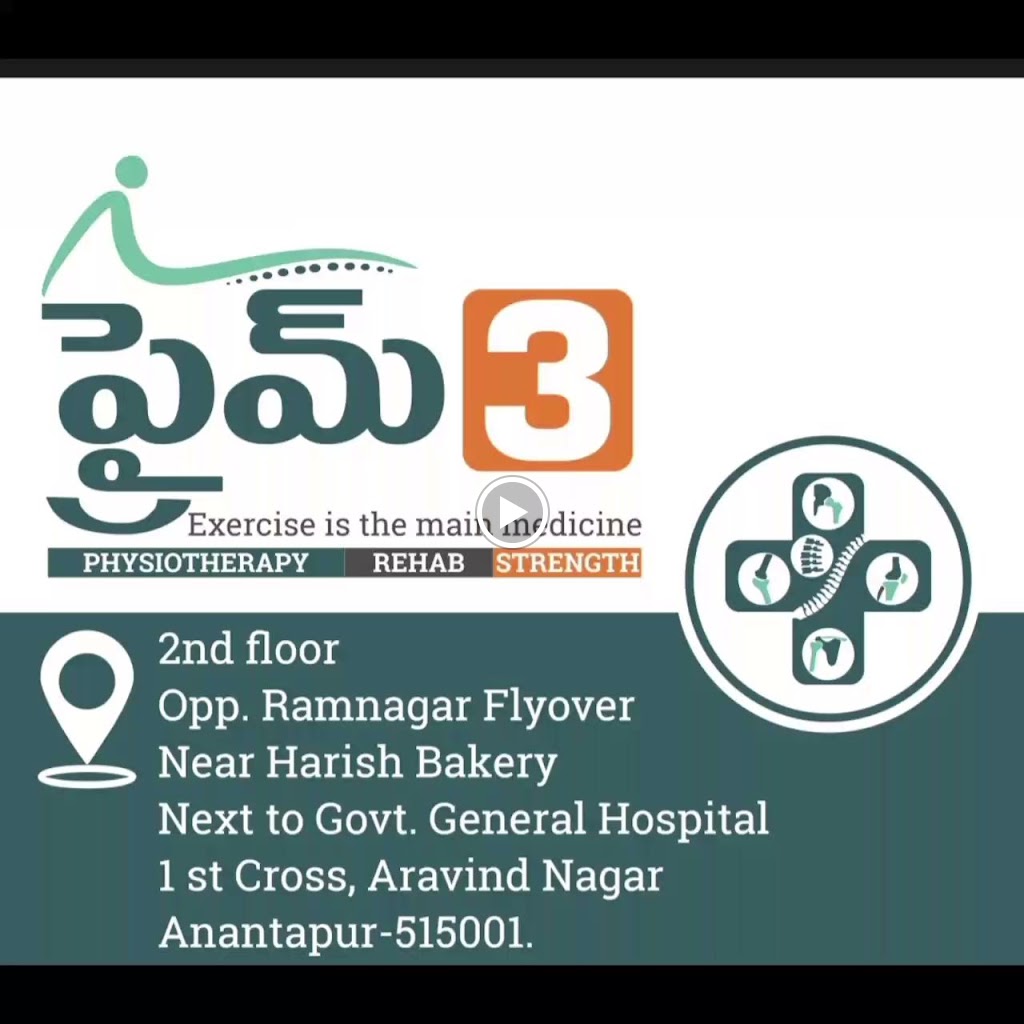Play the physiotherapy clinic video

tap(511, 511)
